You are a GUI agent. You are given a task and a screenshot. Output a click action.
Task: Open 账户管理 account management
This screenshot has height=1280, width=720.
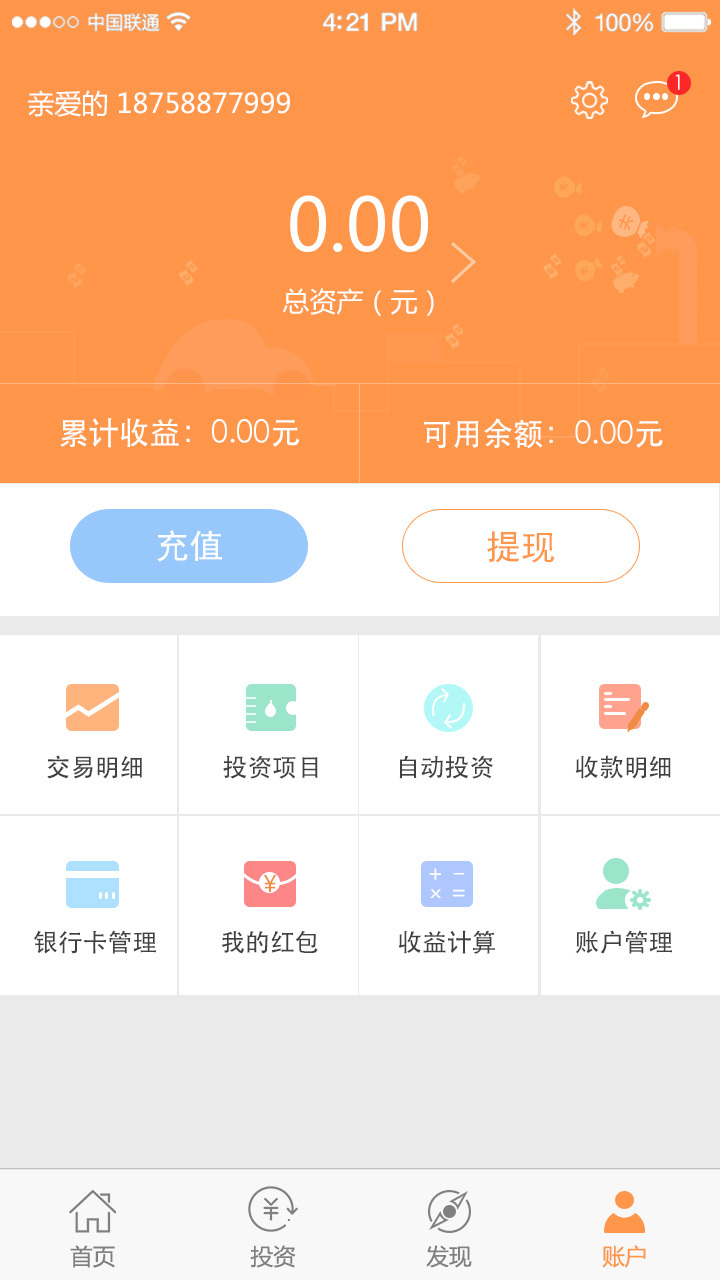coord(624,904)
